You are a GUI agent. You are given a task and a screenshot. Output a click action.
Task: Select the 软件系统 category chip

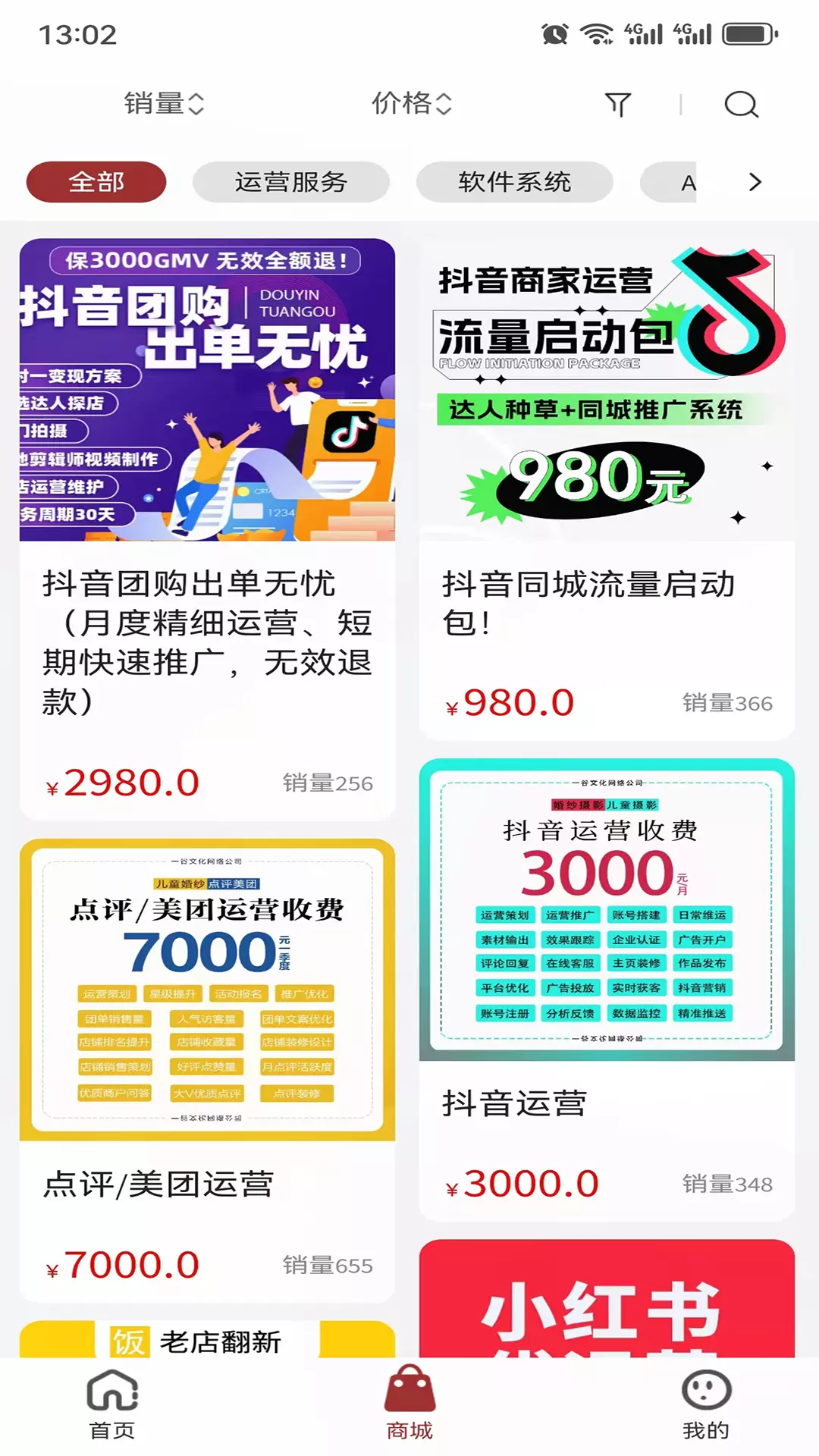coord(514,182)
